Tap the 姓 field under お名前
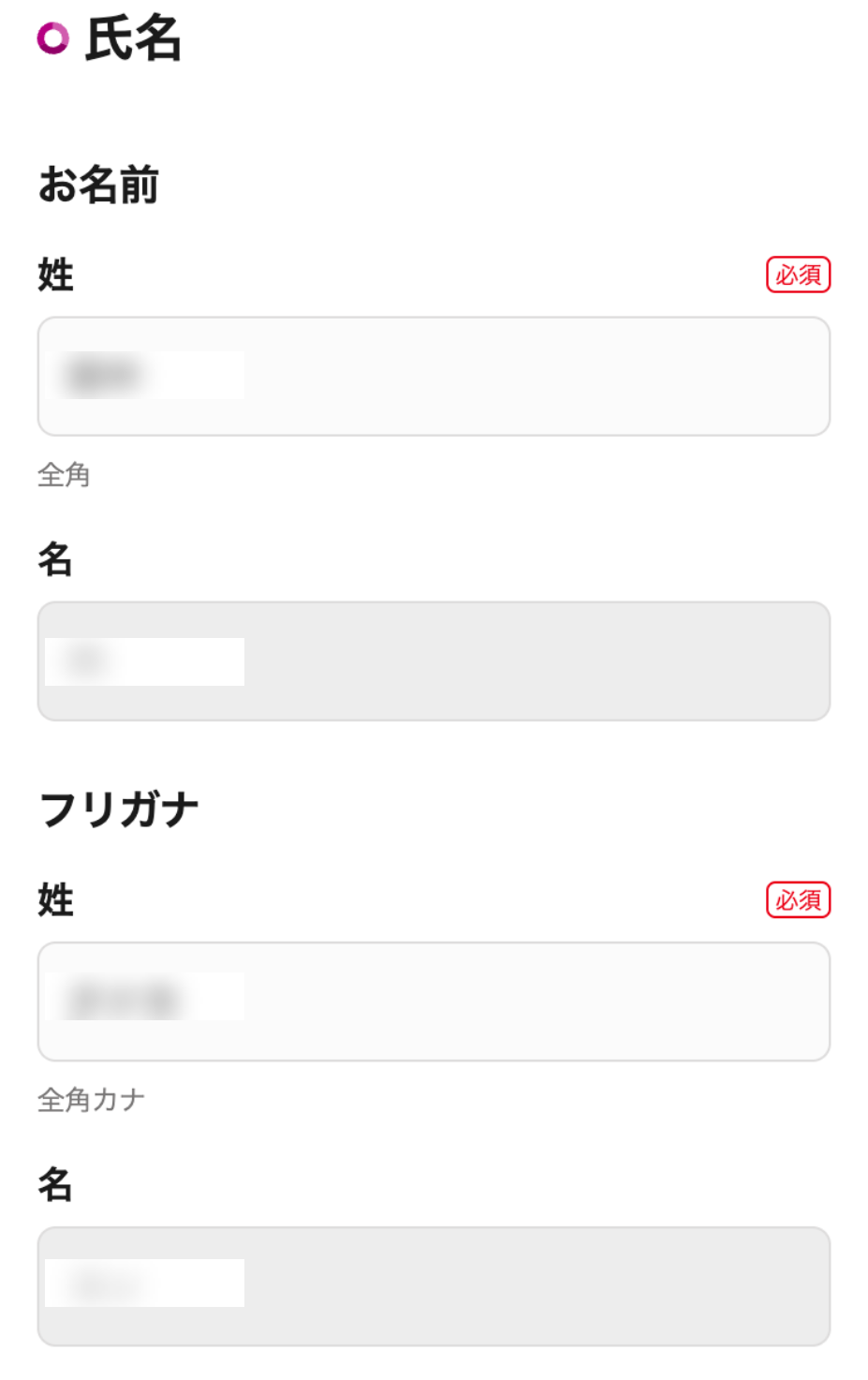The width and height of the screenshot is (868, 1380). point(434,377)
